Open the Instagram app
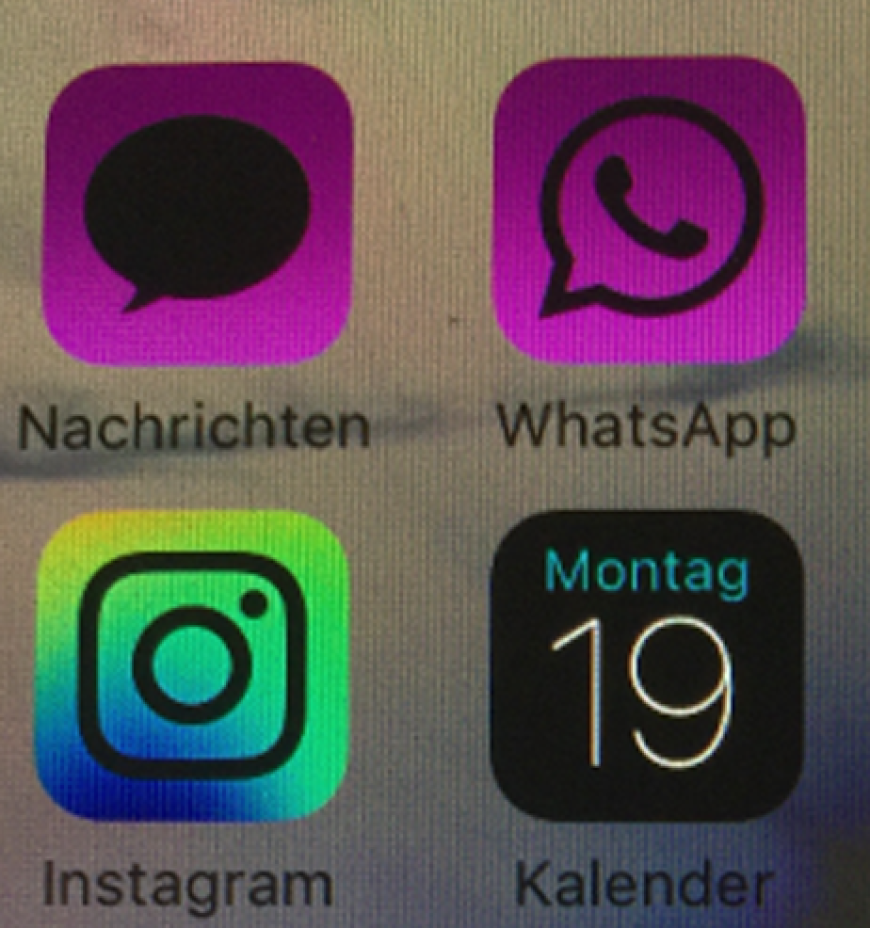 click(x=193, y=665)
